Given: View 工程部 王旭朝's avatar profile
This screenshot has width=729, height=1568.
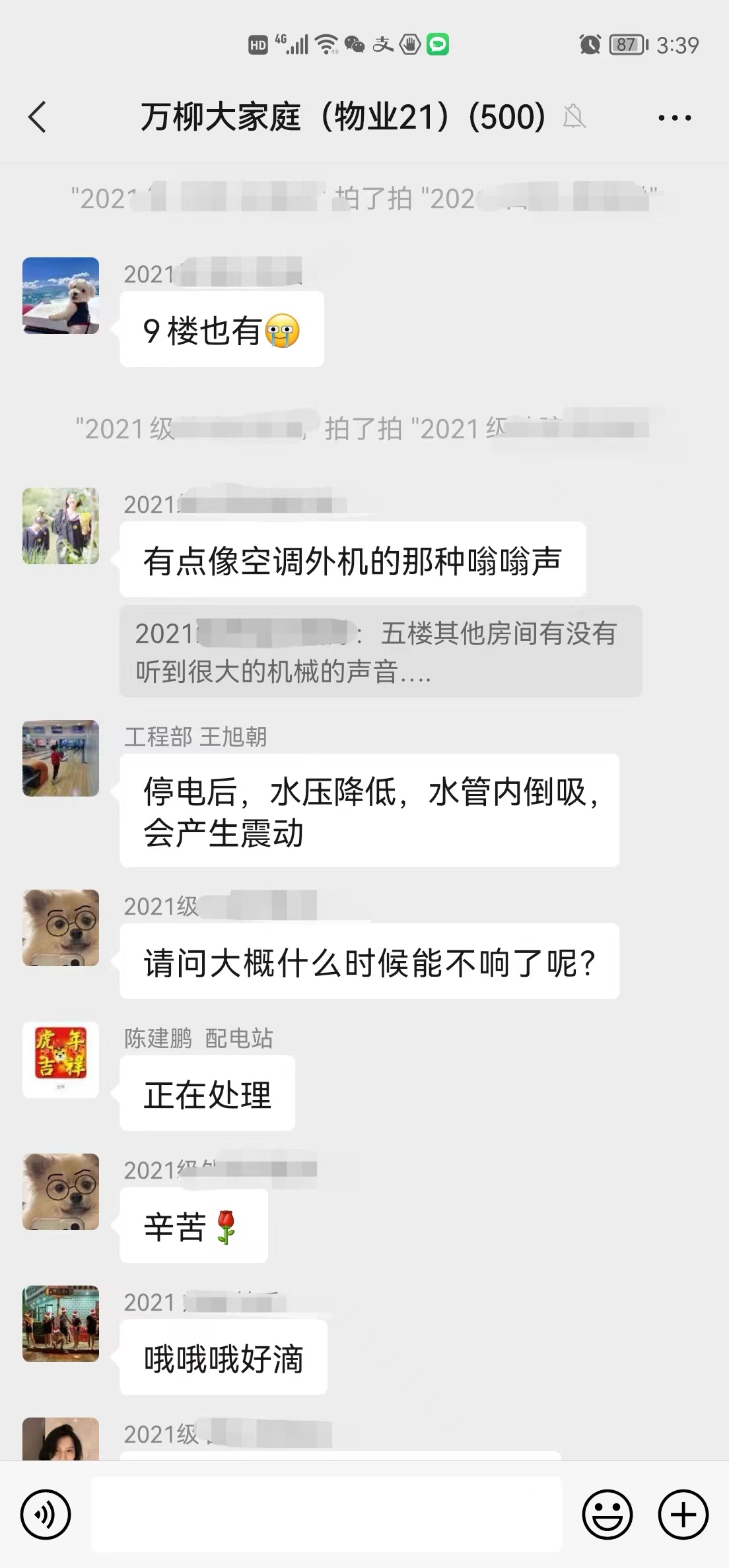Looking at the screenshot, I should coord(61,758).
